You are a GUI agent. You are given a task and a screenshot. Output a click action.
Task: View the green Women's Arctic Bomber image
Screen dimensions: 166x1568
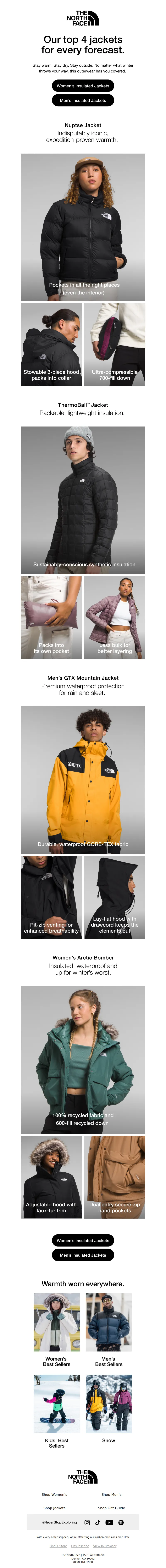point(83,1059)
